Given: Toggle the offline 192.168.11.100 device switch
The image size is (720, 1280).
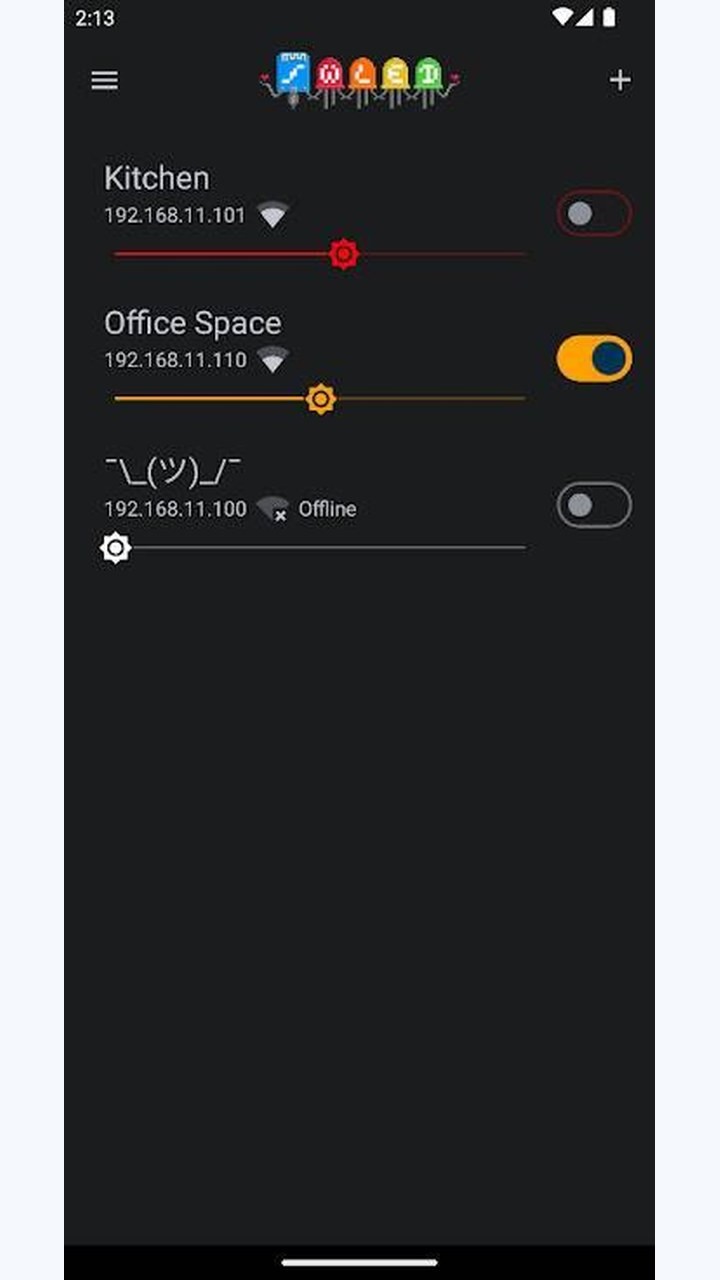Looking at the screenshot, I should click(x=594, y=505).
